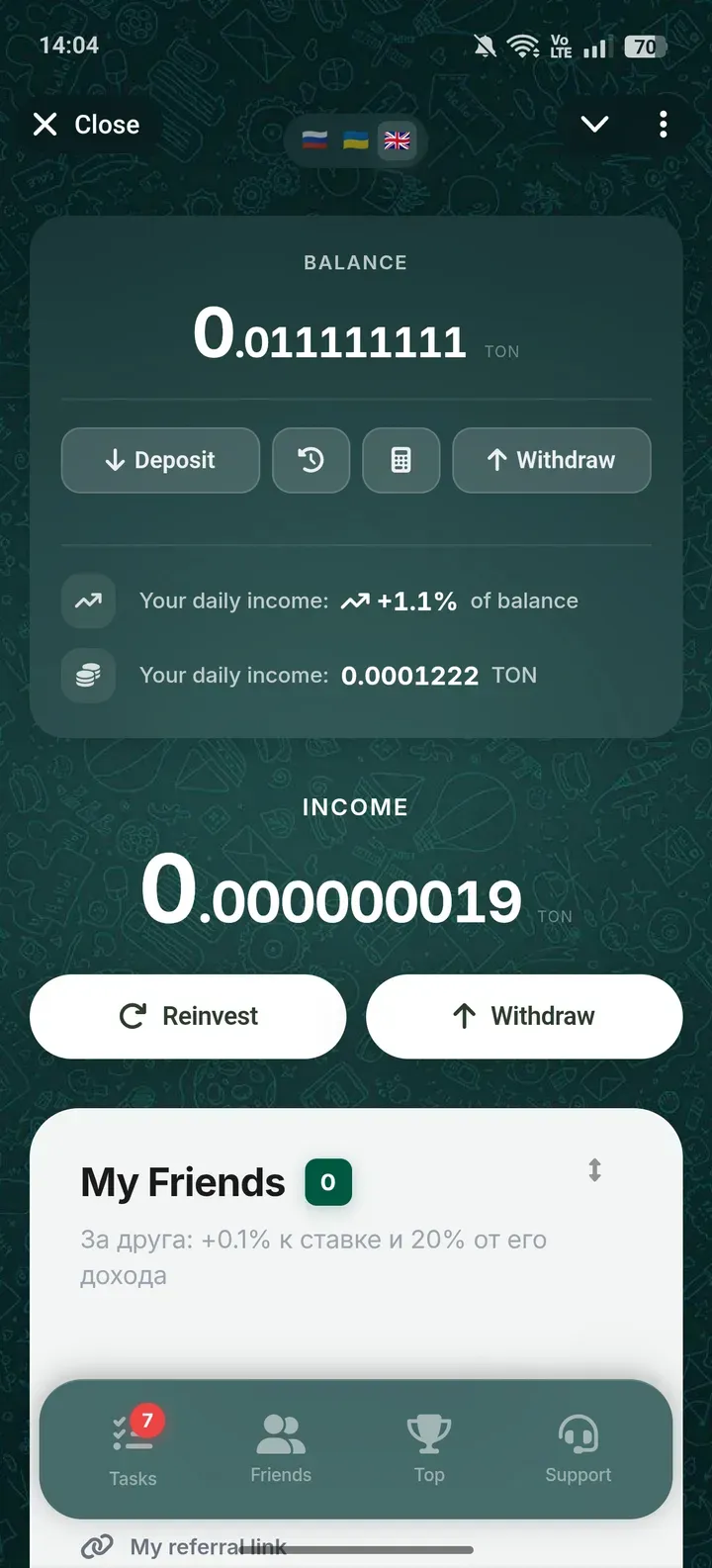The height and width of the screenshot is (1568, 712).
Task: Go to the Top leaderboard tab
Action: [429, 1448]
